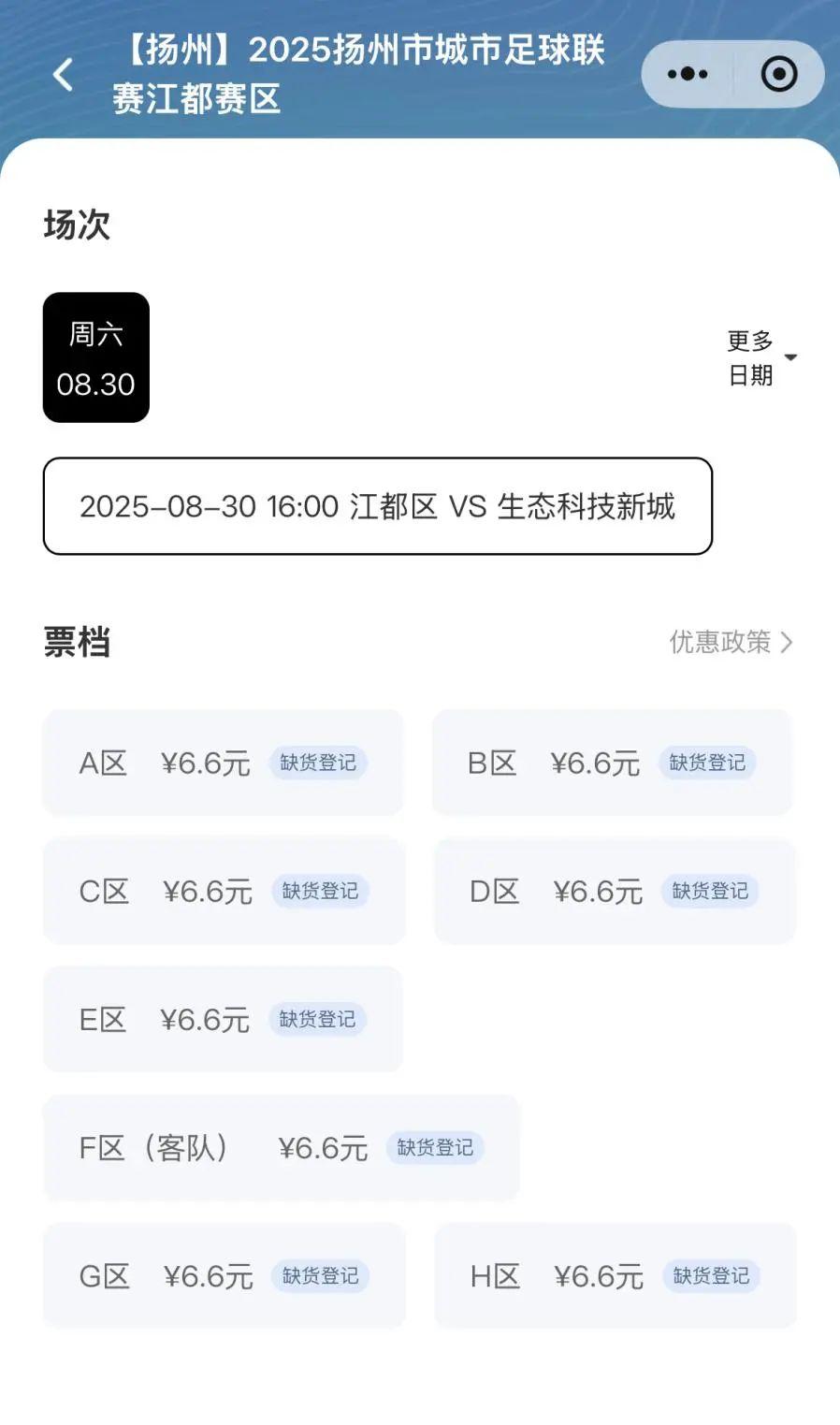Close the mini-program with the circle button
Screen dimensions: 840x1425
[x=779, y=74]
